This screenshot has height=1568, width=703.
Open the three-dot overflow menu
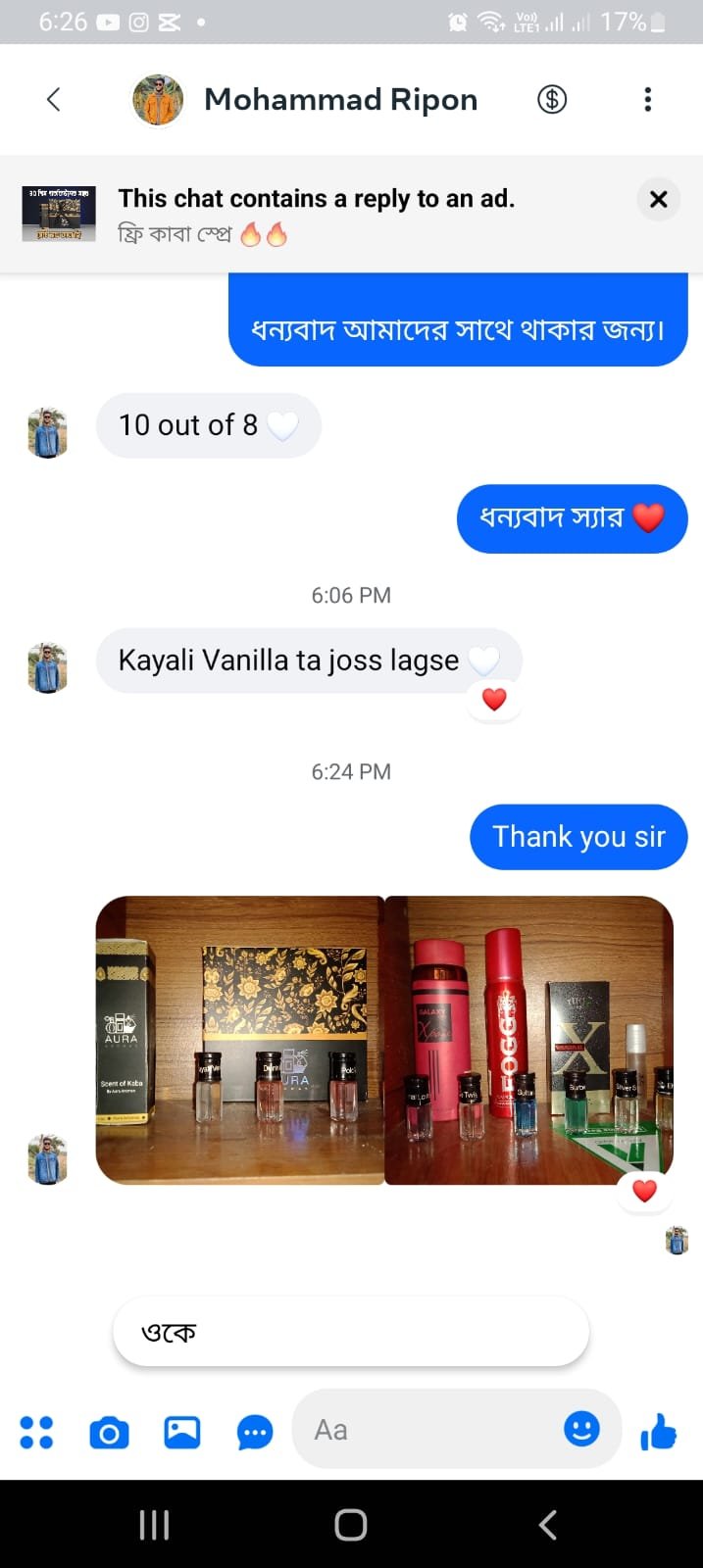tap(647, 99)
